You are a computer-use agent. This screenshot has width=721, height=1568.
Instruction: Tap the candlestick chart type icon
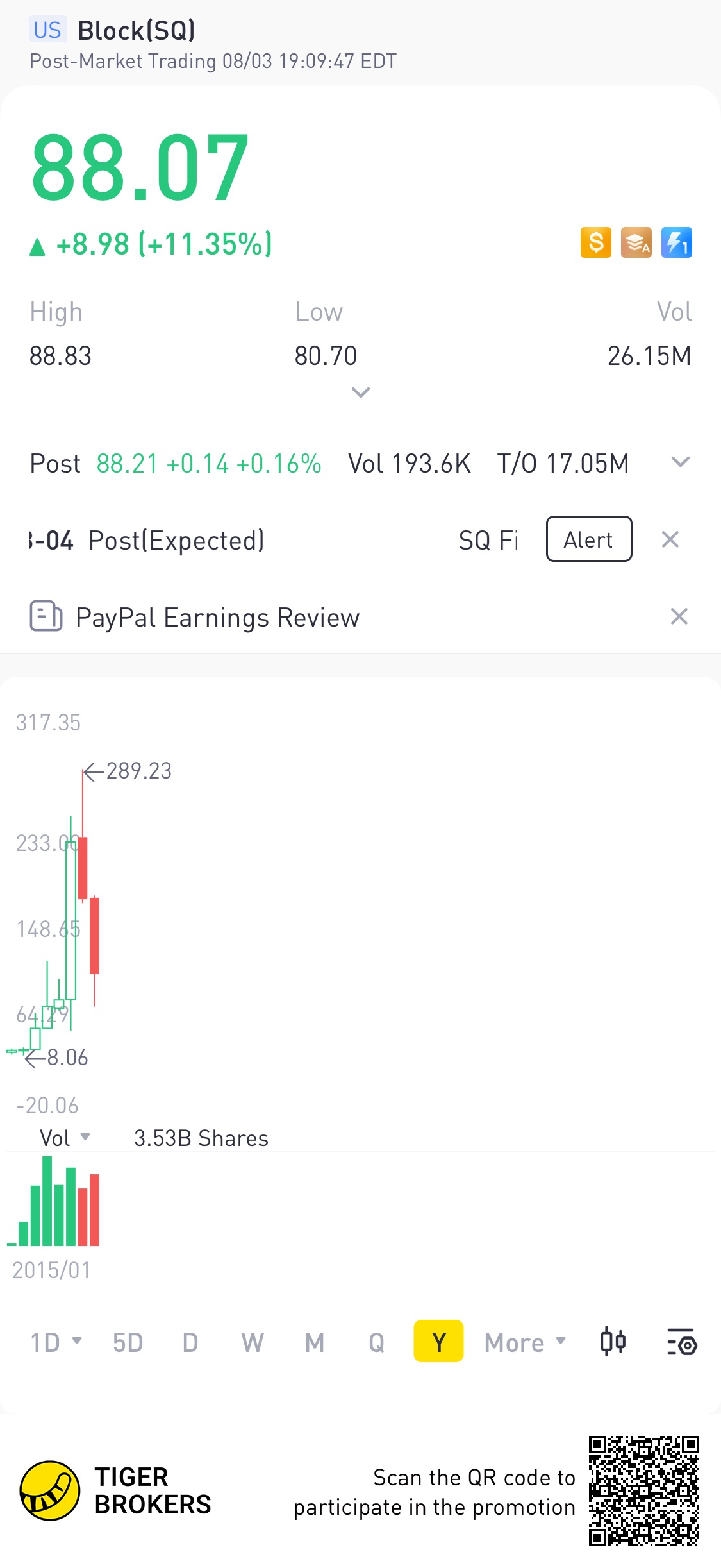click(613, 1342)
